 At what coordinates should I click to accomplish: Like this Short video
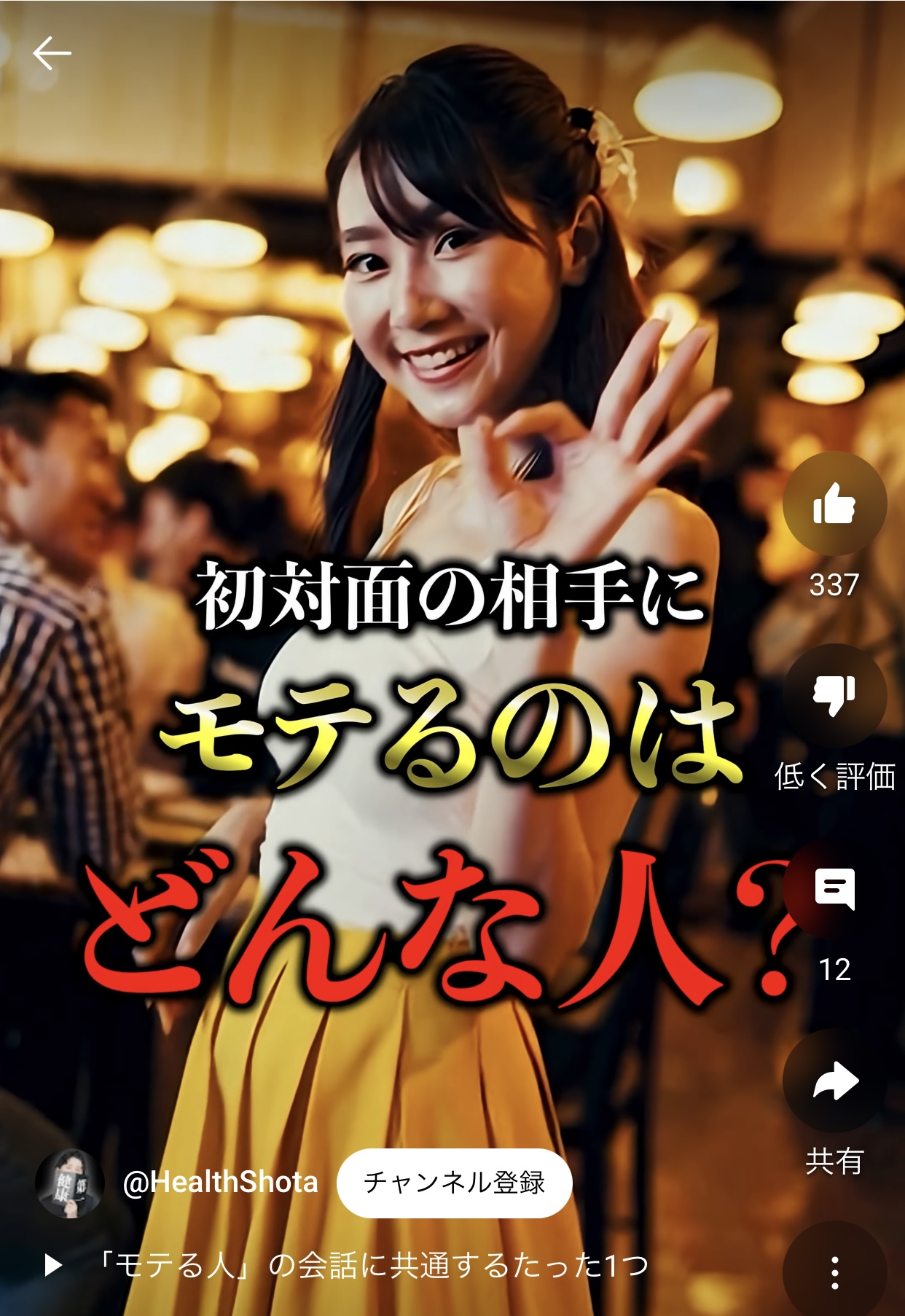tap(834, 504)
